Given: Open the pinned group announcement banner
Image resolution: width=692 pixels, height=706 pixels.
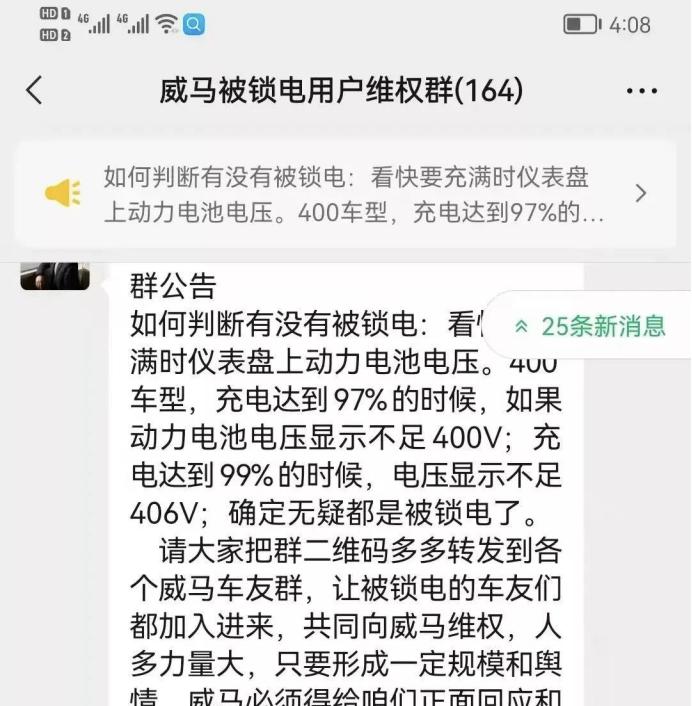Looking at the screenshot, I should click(345, 195).
